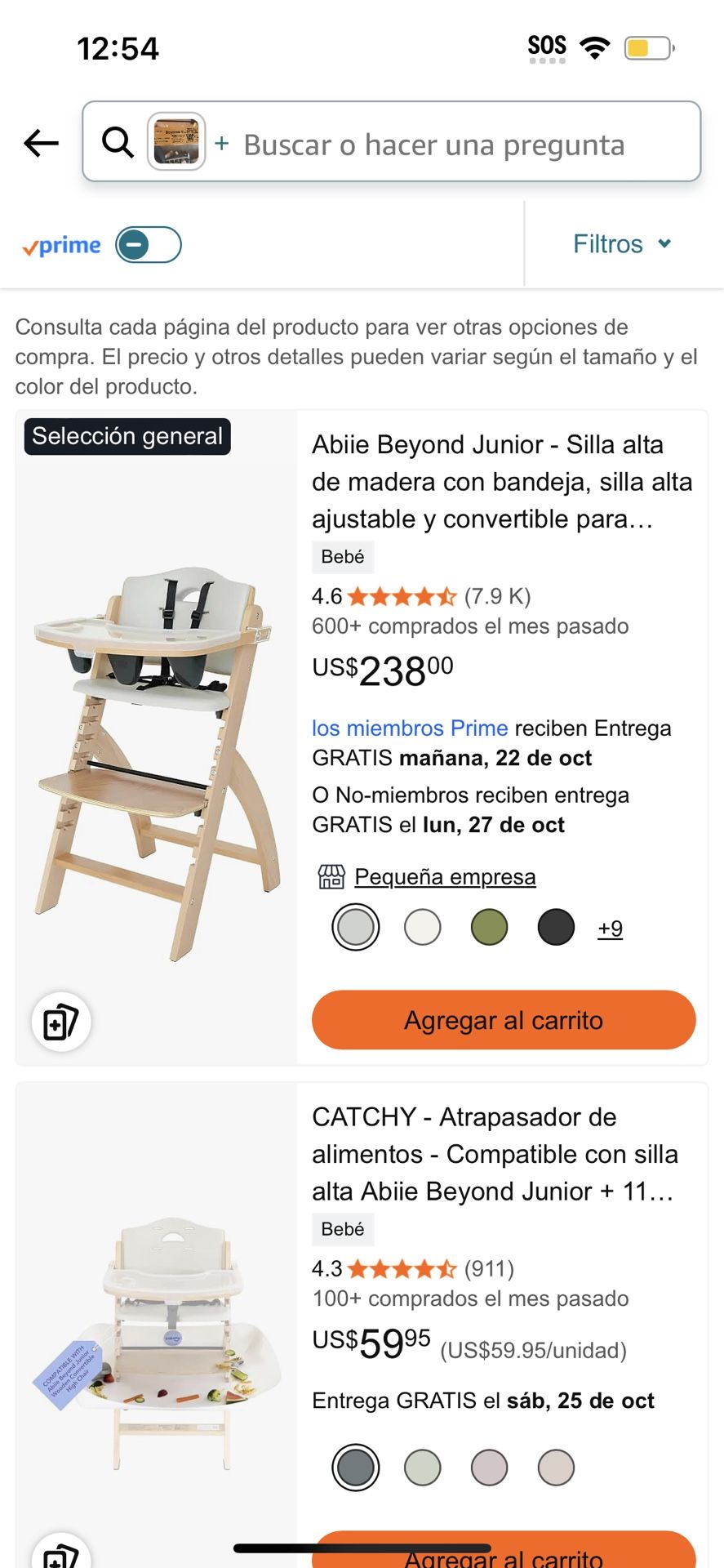Tap the star rating dropdown showing 7.9 K reviews
The image size is (724, 1568).
420,596
